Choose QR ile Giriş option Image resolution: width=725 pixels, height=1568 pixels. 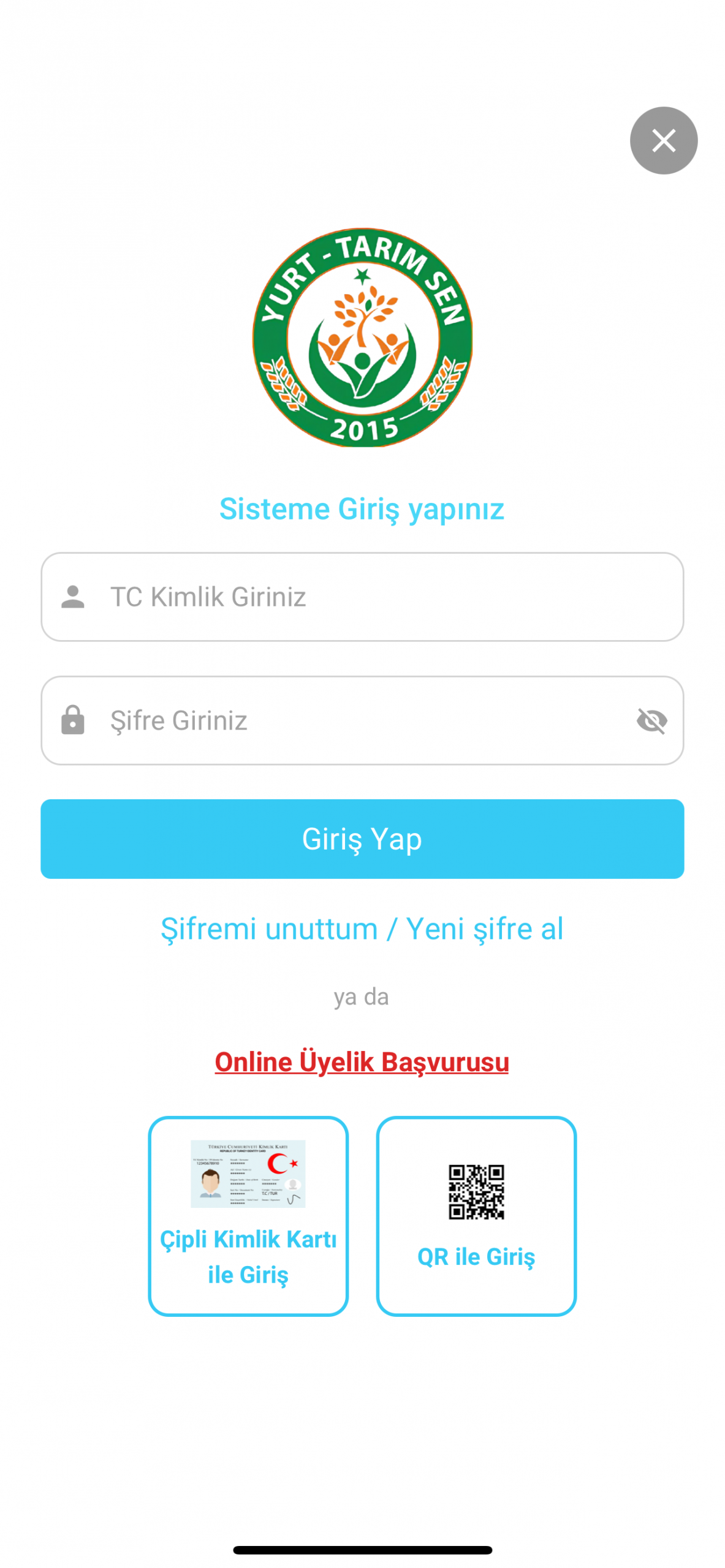point(476,1216)
